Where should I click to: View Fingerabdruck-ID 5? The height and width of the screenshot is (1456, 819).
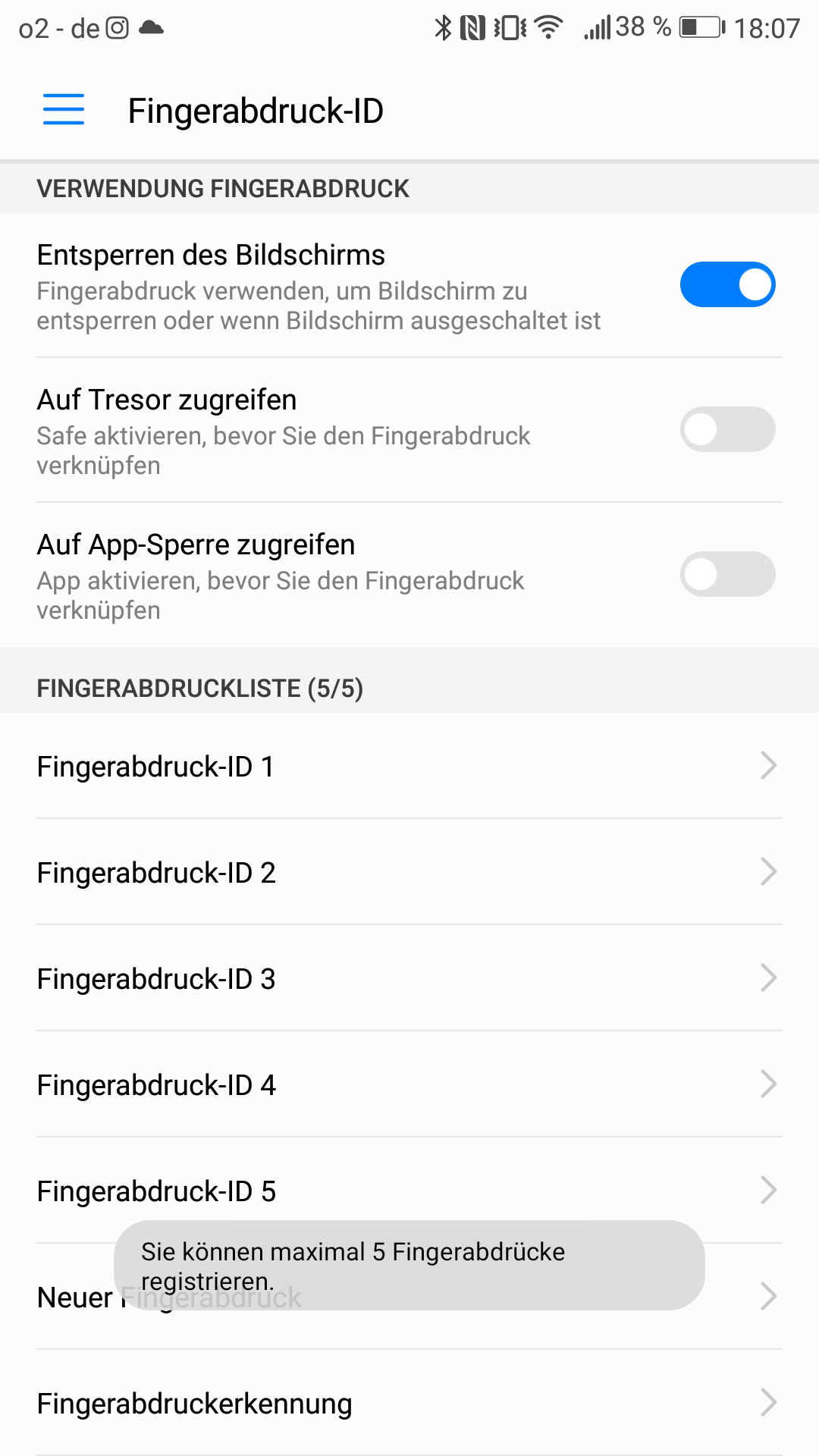(x=409, y=1191)
